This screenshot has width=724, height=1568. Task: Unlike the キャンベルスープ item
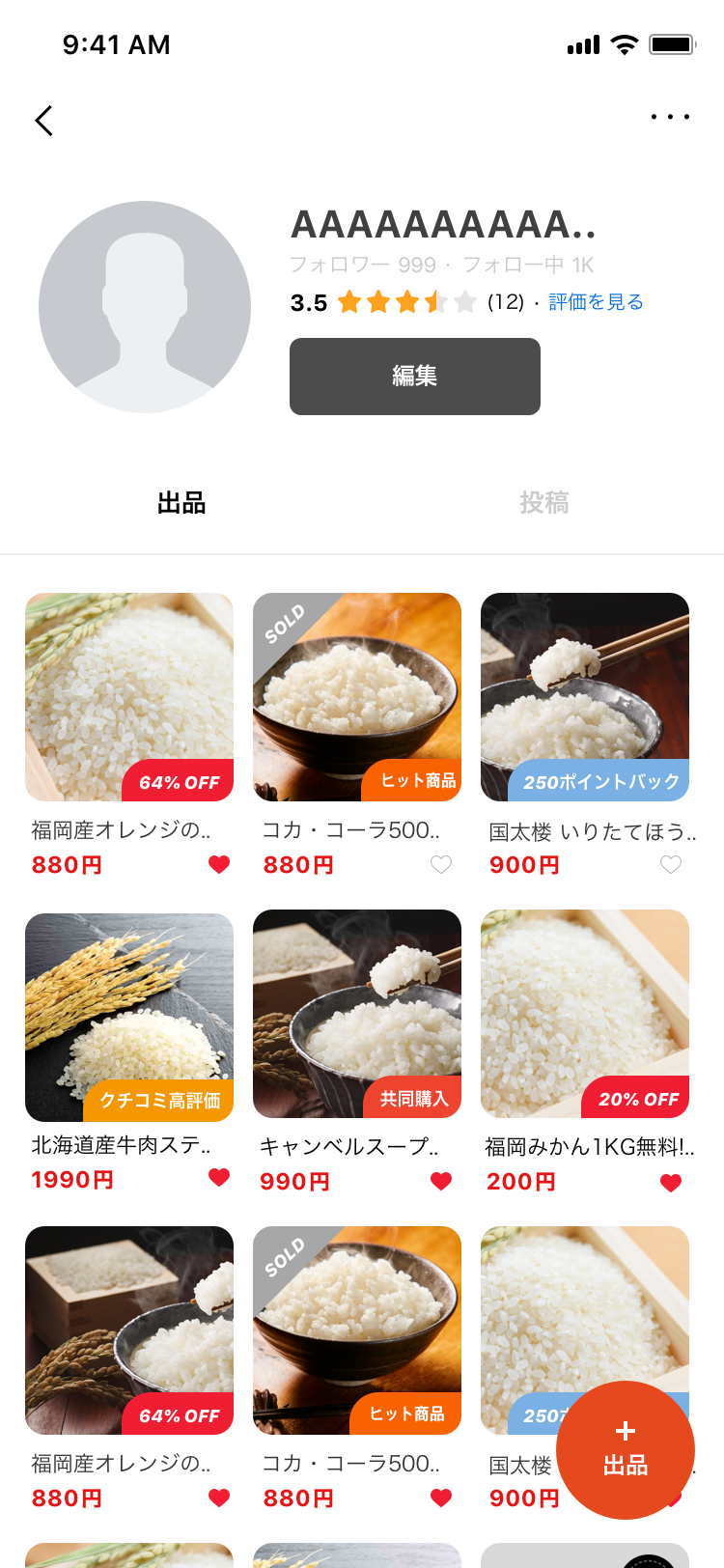click(x=441, y=1181)
